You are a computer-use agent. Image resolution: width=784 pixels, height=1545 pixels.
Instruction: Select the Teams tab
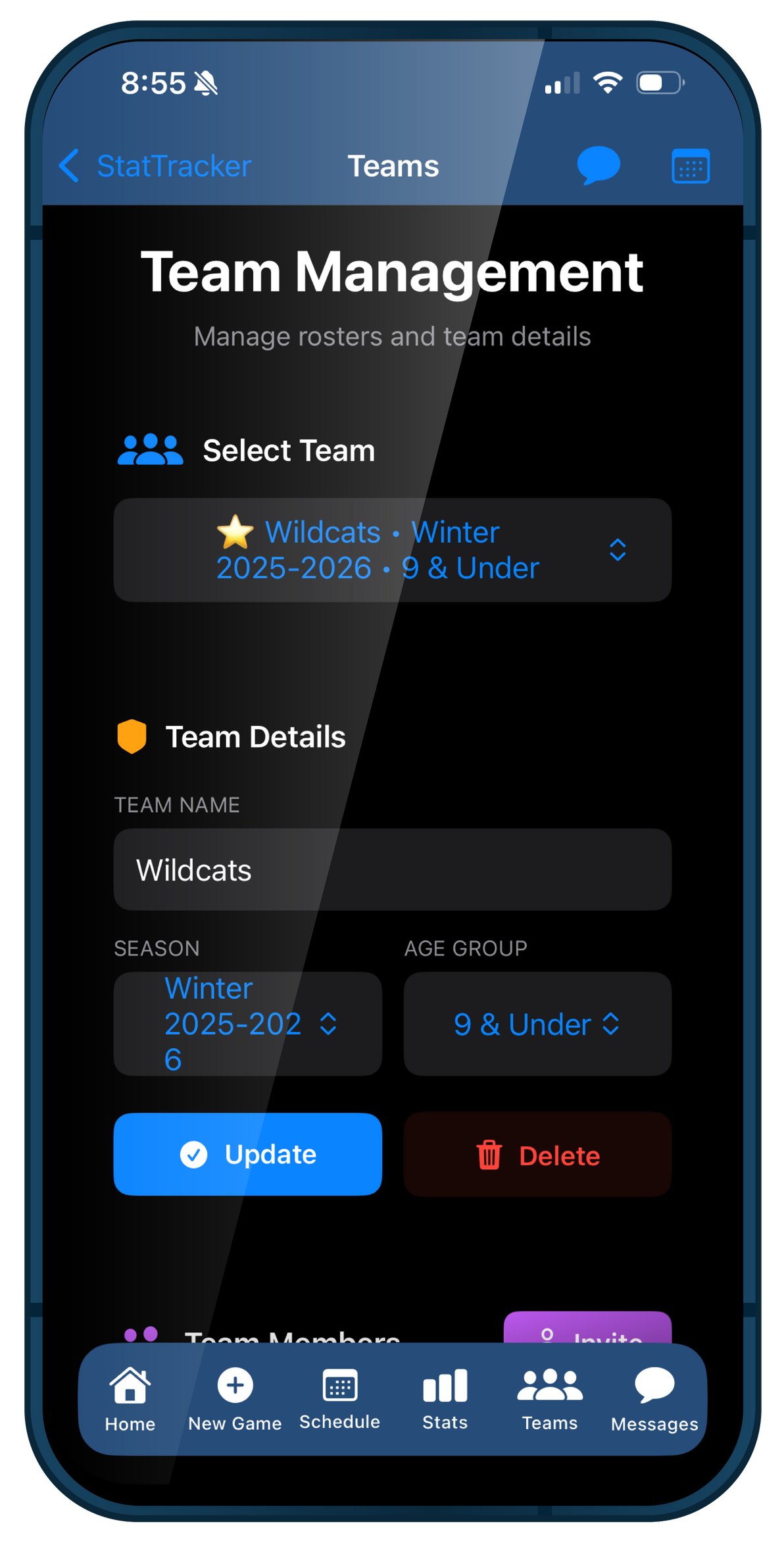pos(550,1399)
